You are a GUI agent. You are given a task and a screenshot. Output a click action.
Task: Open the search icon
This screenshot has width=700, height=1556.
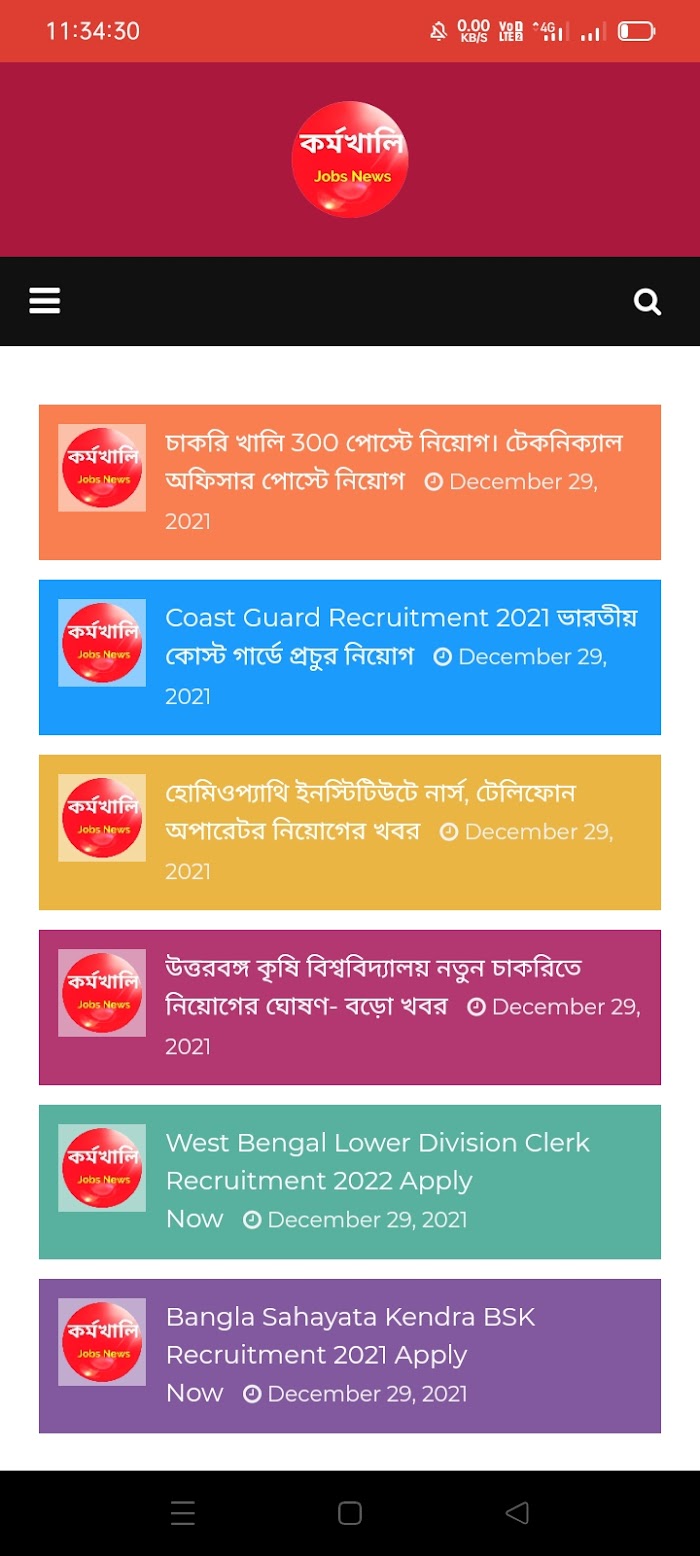click(648, 301)
